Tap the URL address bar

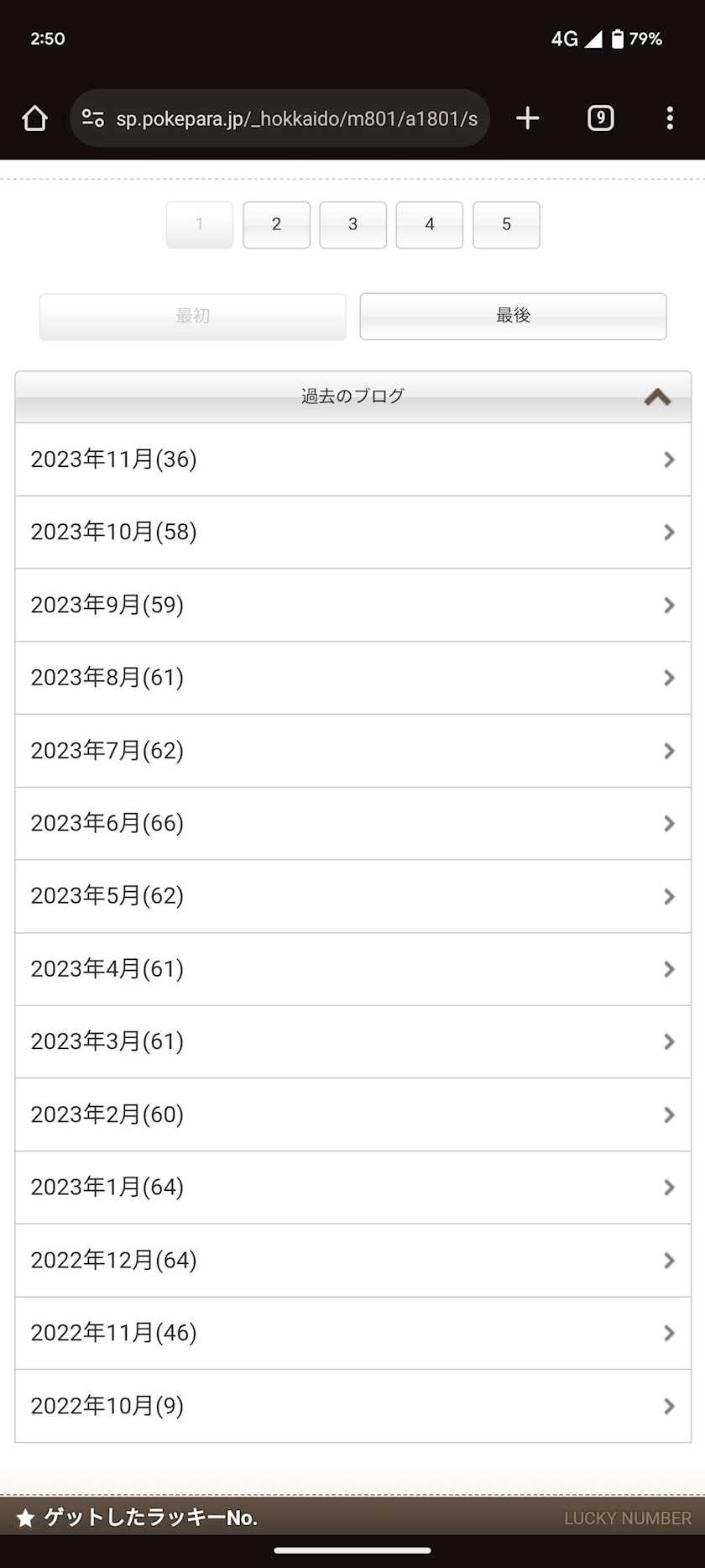(279, 118)
